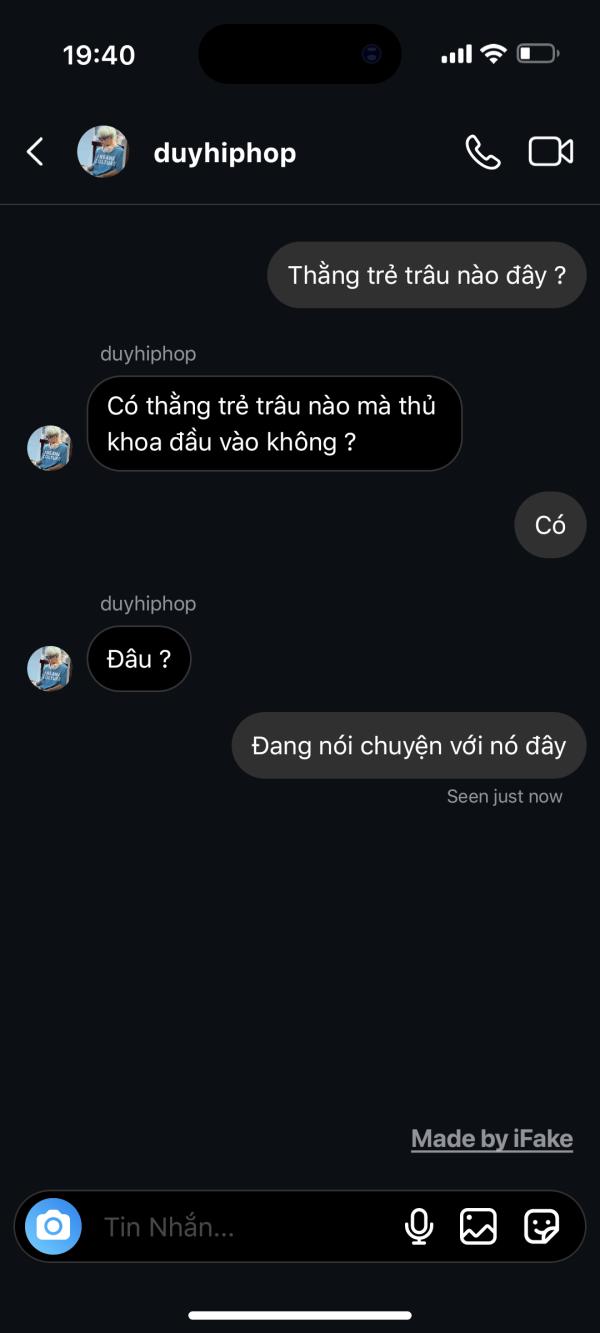
Task: Go back using the top-left arrow
Action: pos(35,152)
